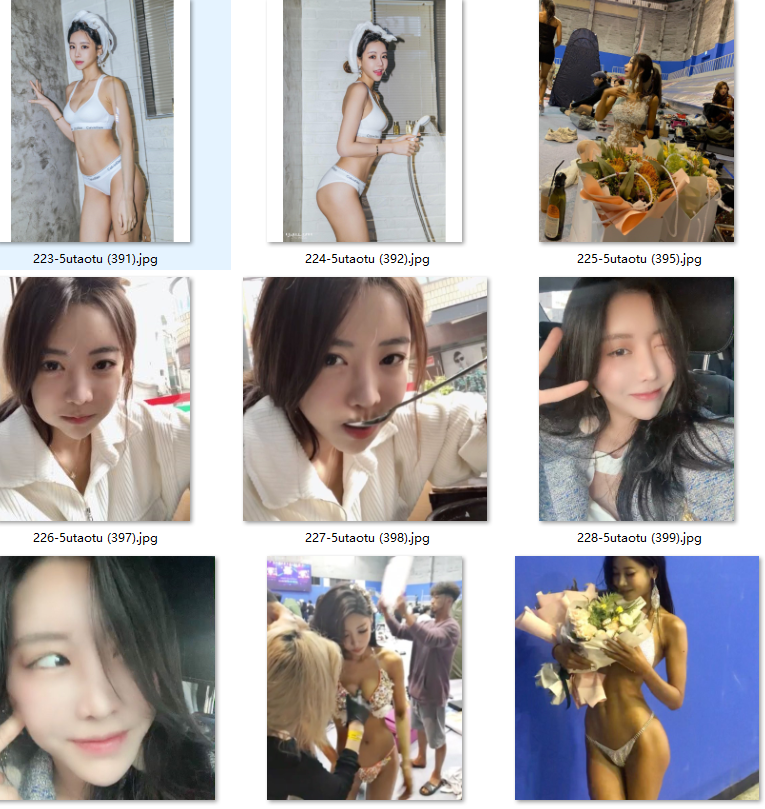Screen dimensions: 765x809
Task: View the picture 227-5utaotu (398).jpg
Action: (x=365, y=399)
